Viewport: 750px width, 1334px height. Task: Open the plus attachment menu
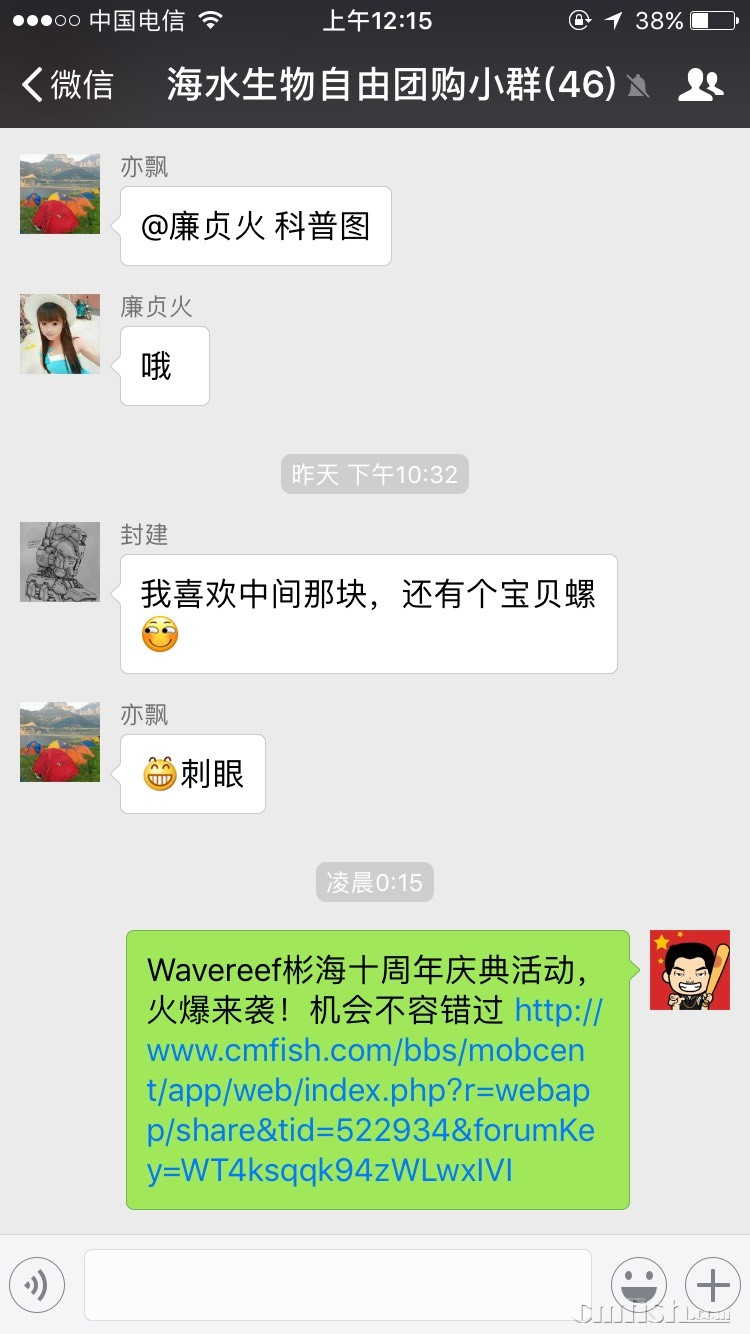712,1284
